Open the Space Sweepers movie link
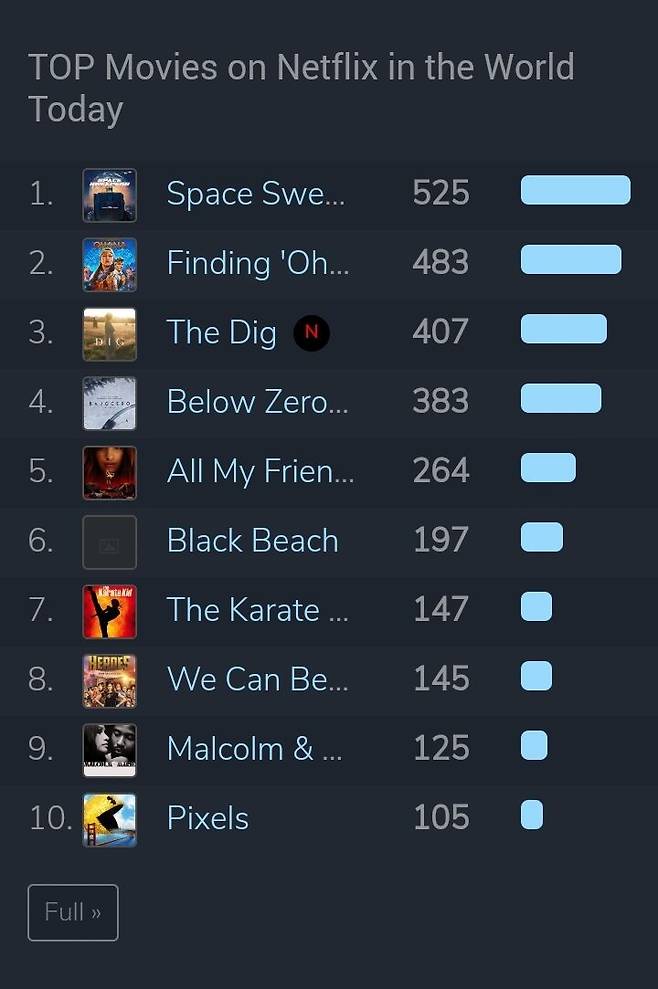This screenshot has height=989, width=658. pos(255,193)
